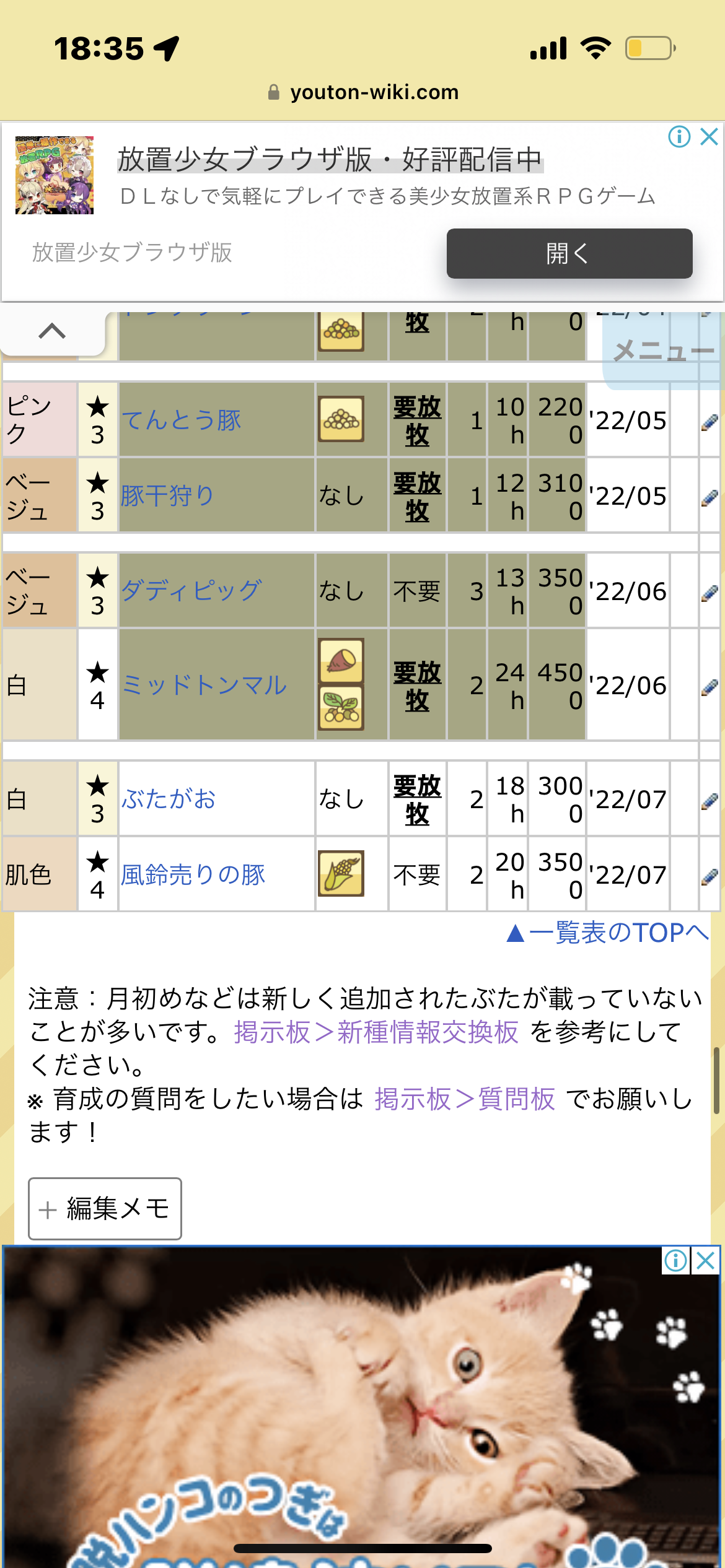Open the 風鈴売りの豚 pig page
This screenshot has height=1568, width=725.
[193, 875]
